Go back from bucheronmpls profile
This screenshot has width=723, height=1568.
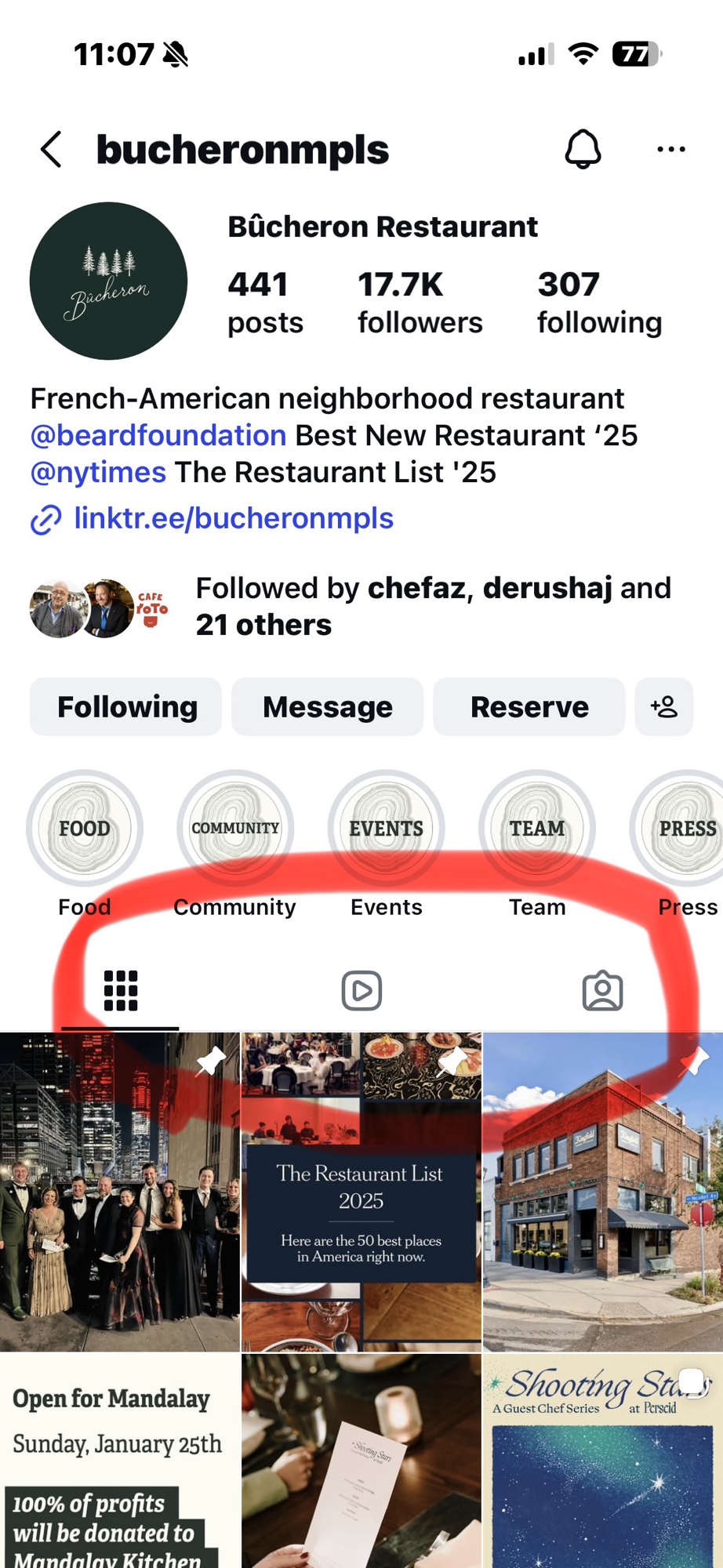[x=52, y=149]
